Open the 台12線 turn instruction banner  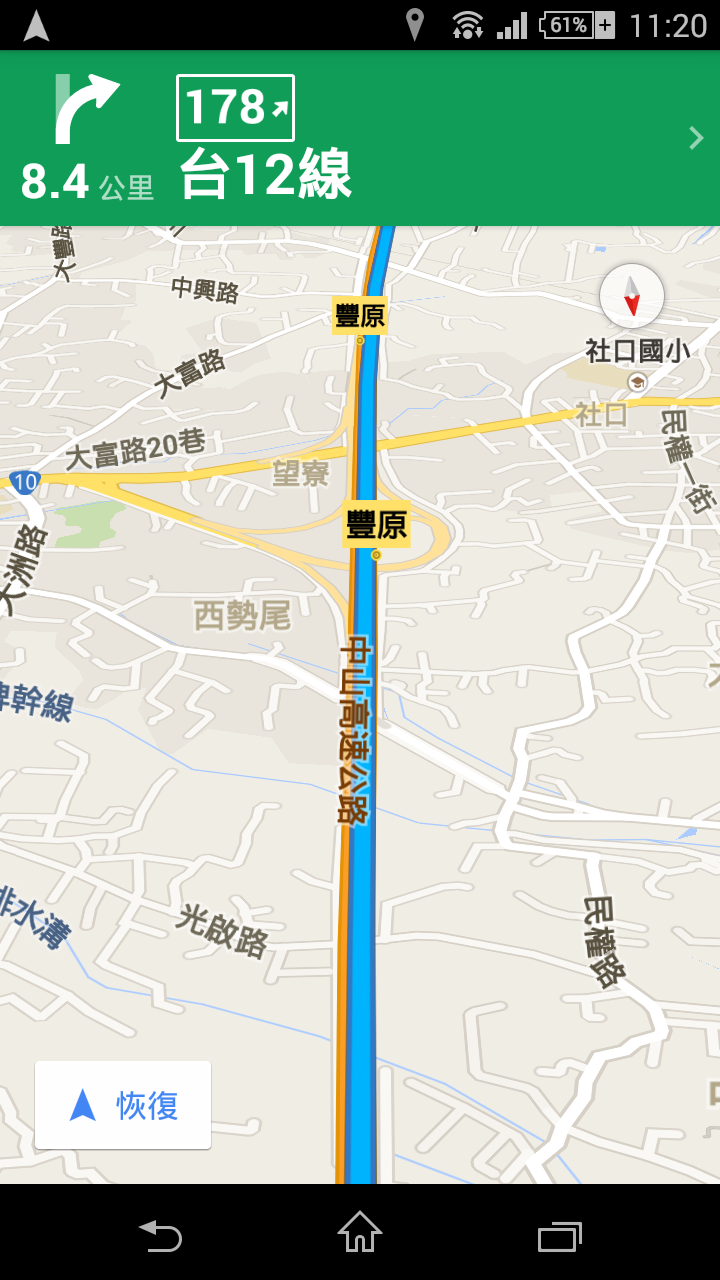265,172
